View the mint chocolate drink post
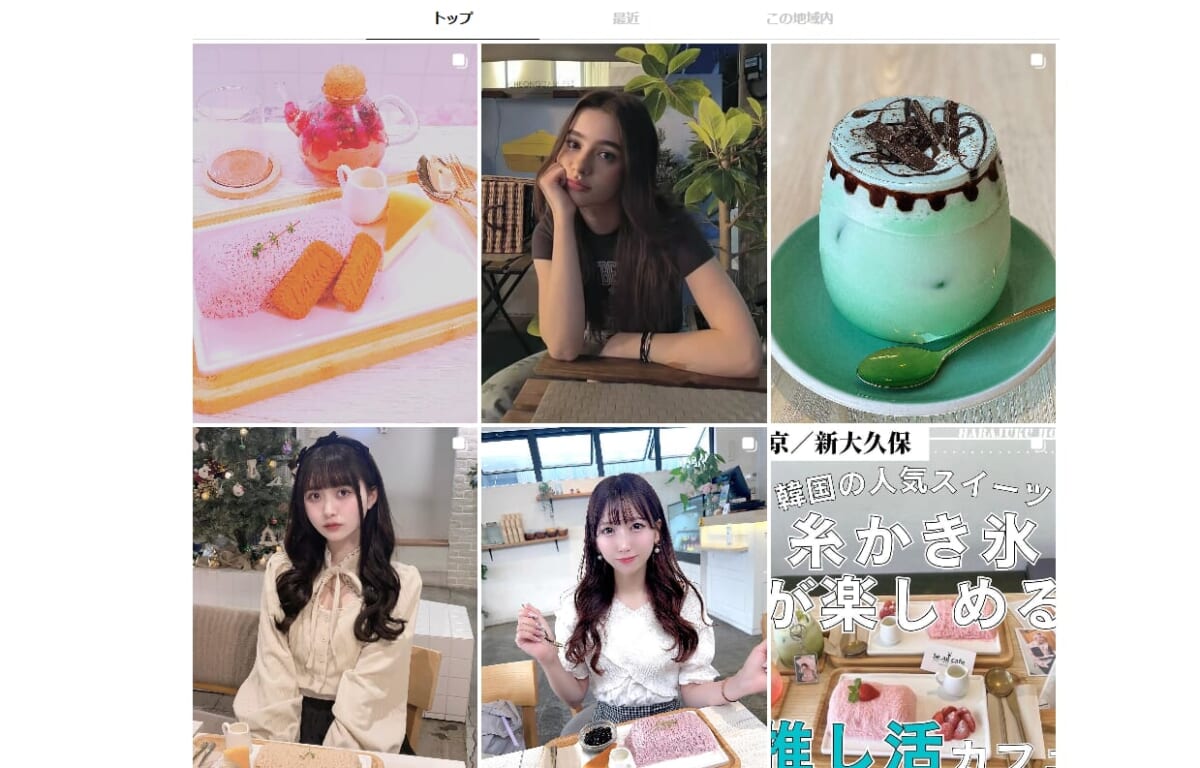 click(913, 233)
